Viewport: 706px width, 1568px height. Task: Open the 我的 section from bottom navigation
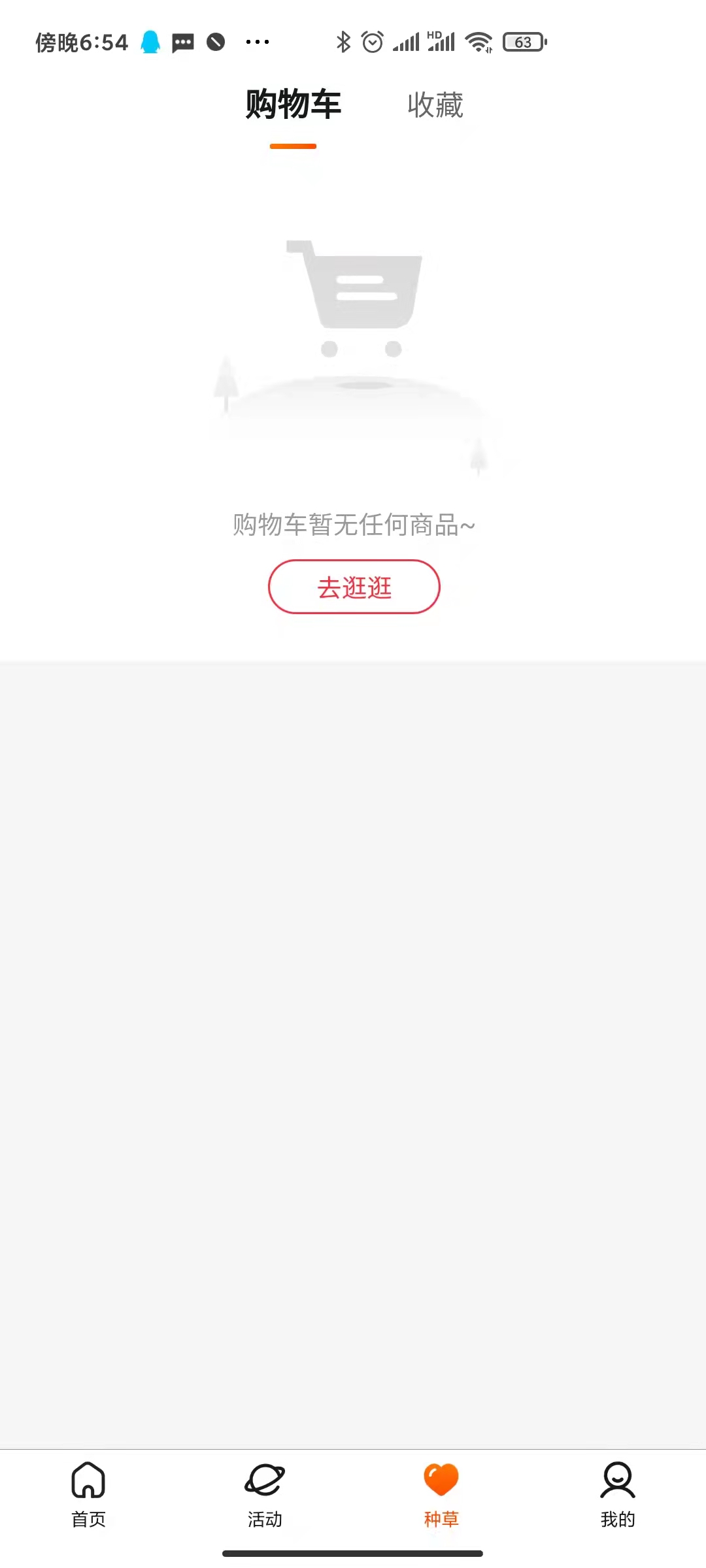(617, 1520)
